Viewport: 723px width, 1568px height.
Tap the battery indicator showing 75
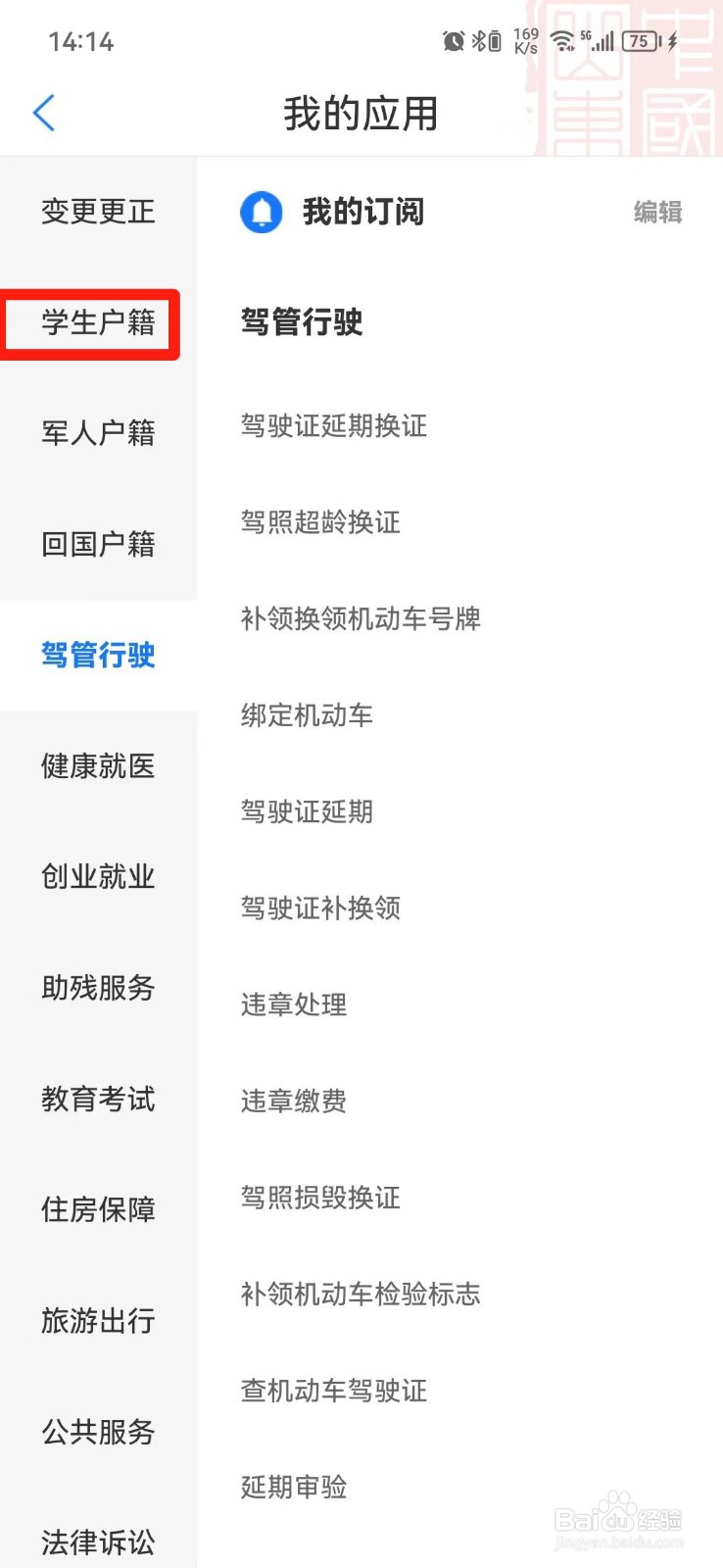pyautogui.click(x=642, y=41)
